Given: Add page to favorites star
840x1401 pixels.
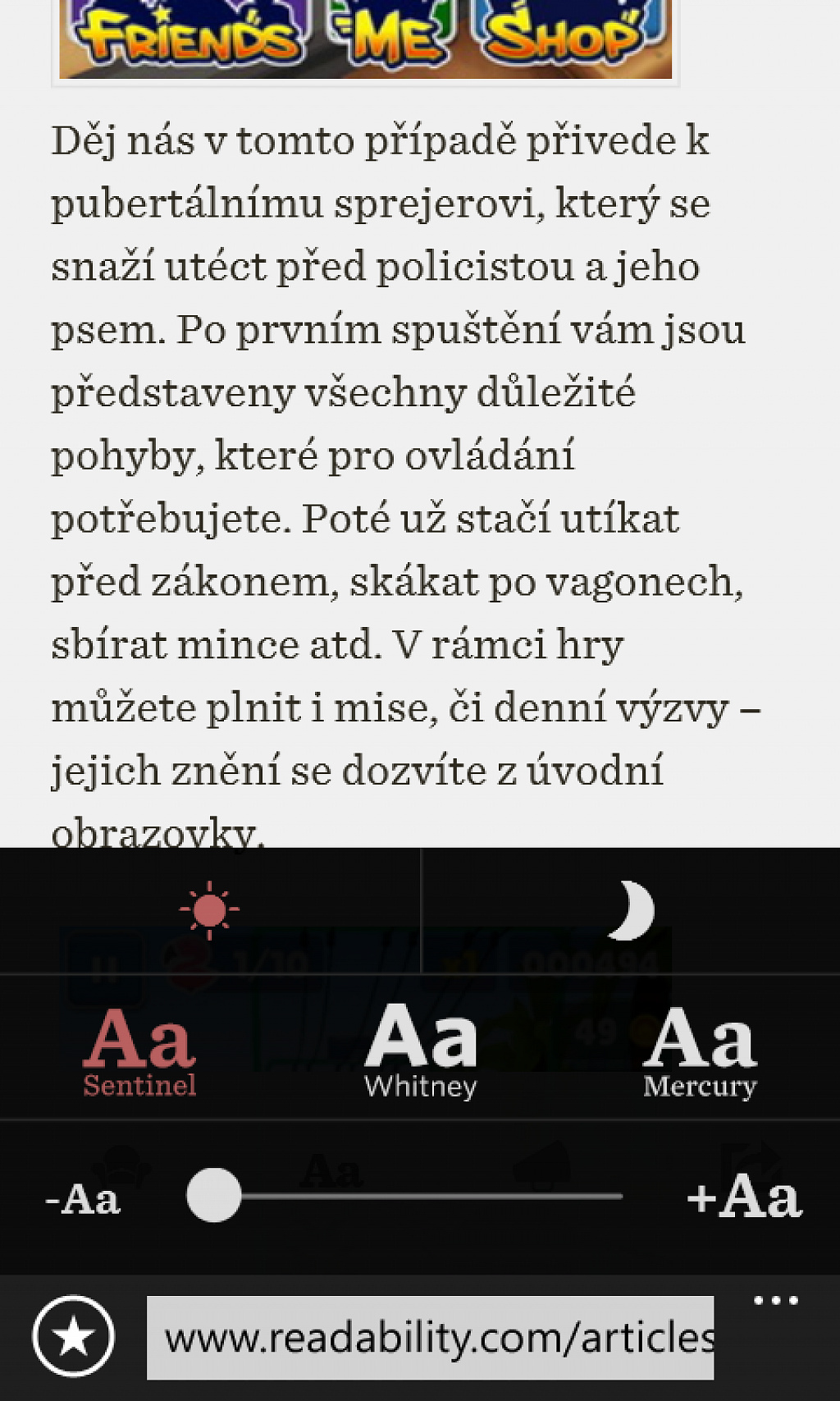Looking at the screenshot, I should (74, 1337).
